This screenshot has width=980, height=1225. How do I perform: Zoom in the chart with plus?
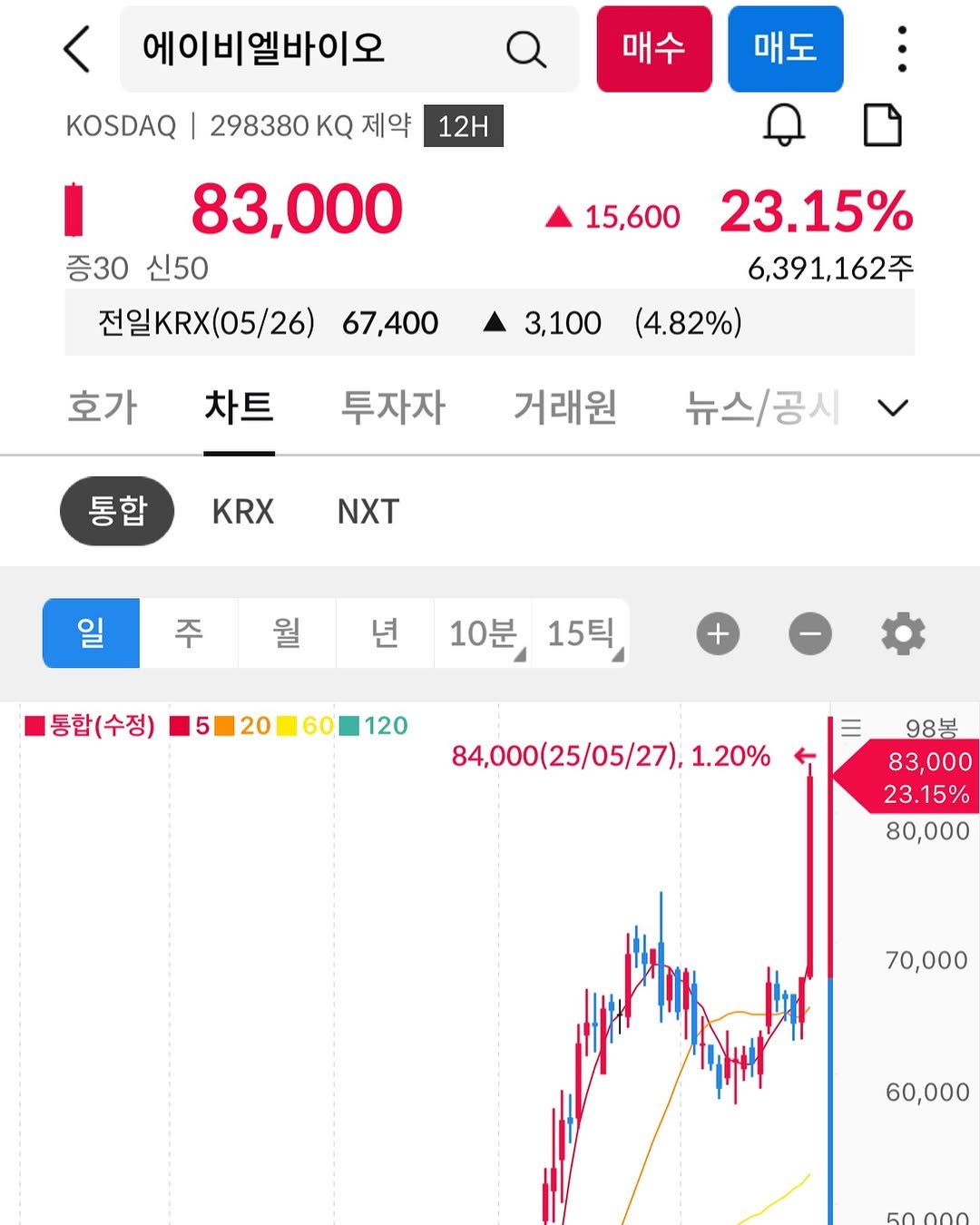718,633
